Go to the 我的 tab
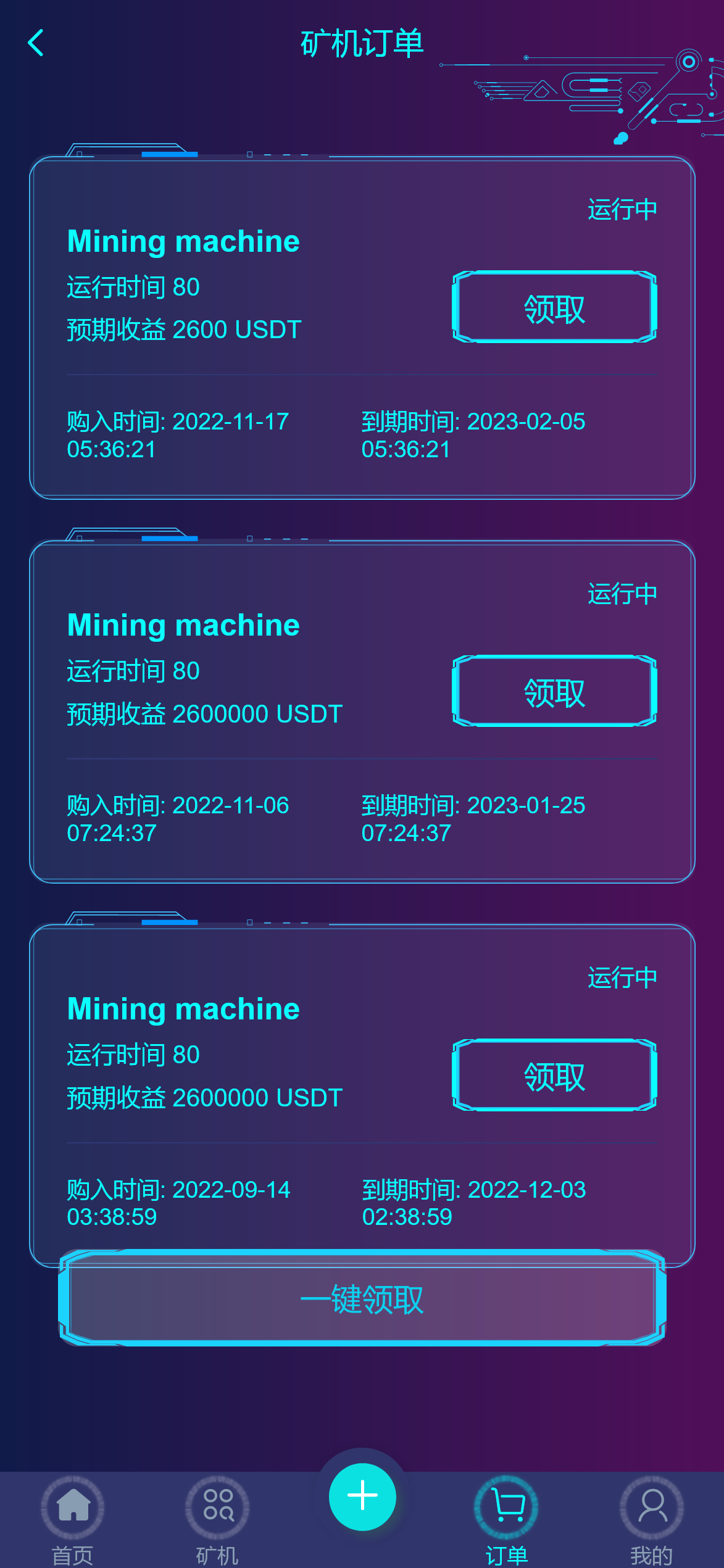This screenshot has width=724, height=1568. (x=652, y=1519)
